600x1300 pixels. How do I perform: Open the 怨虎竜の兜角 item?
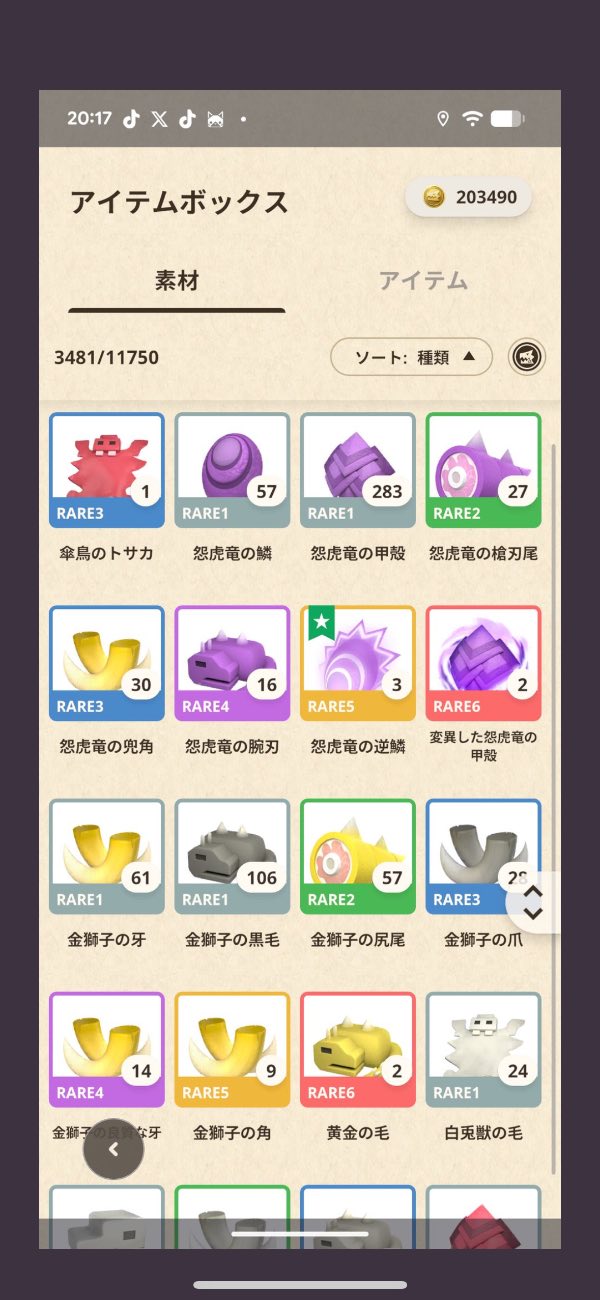(106, 663)
